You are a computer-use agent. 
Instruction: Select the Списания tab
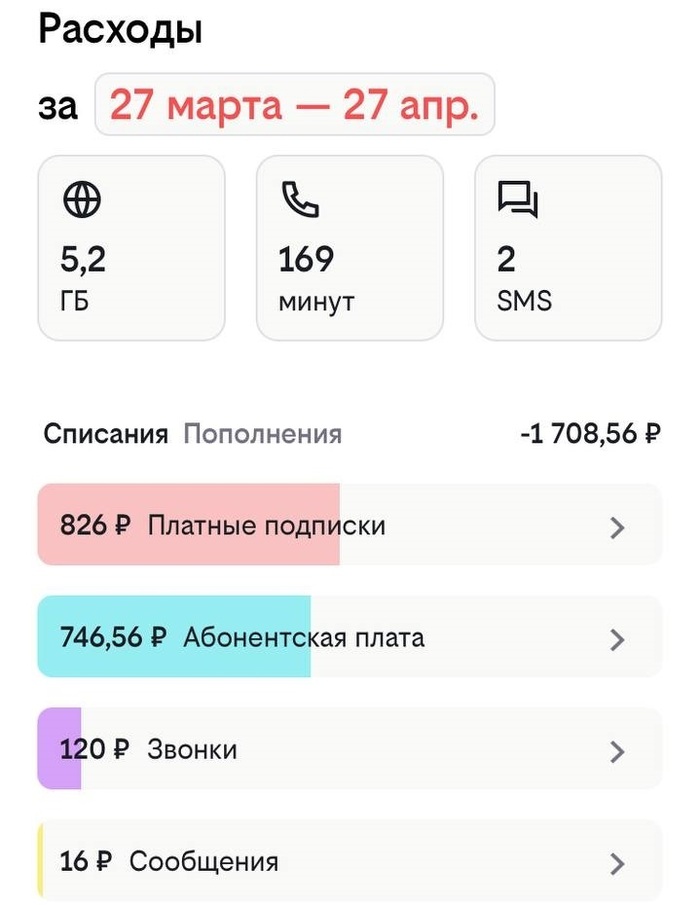click(x=105, y=434)
